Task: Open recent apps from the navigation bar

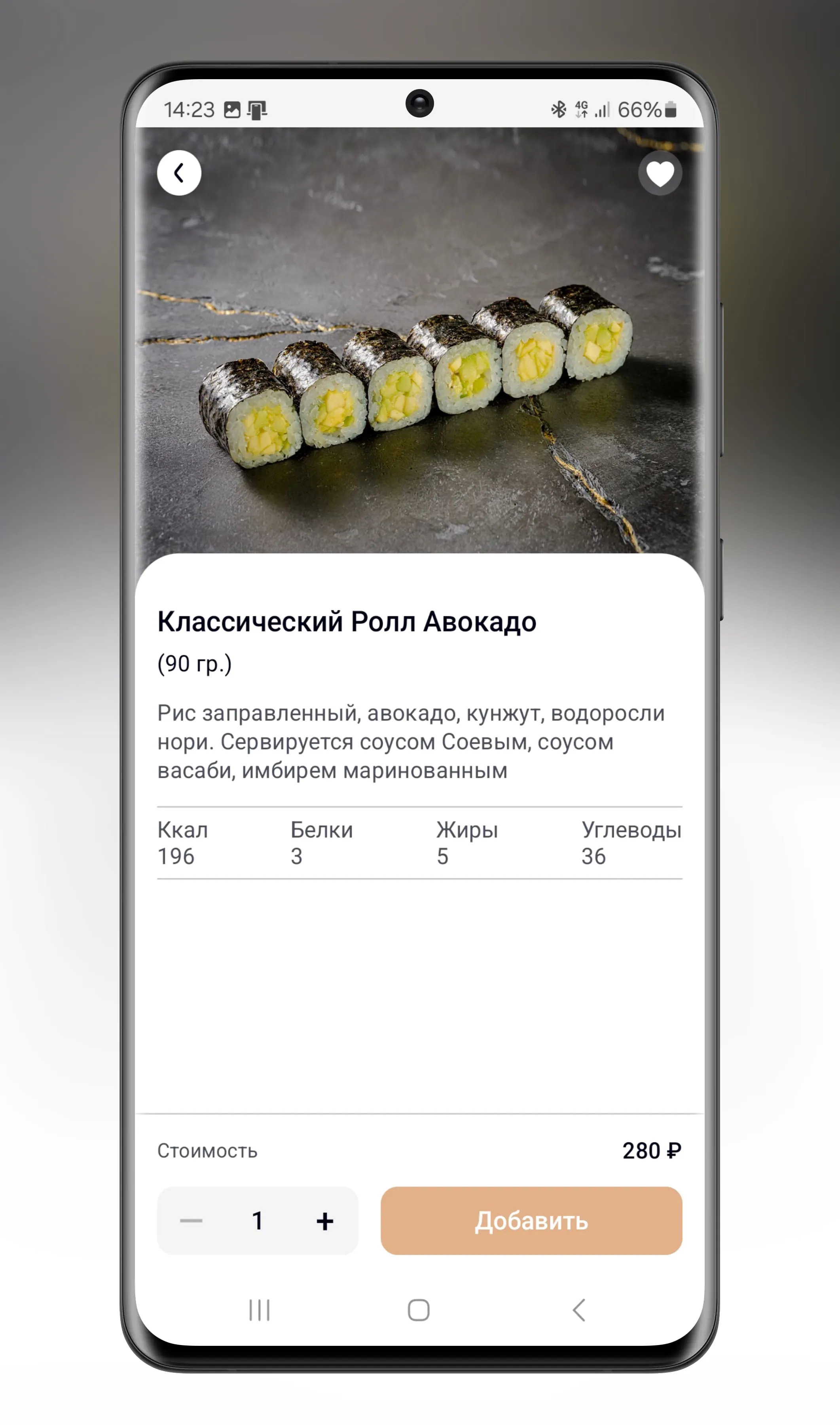Action: 259,1310
